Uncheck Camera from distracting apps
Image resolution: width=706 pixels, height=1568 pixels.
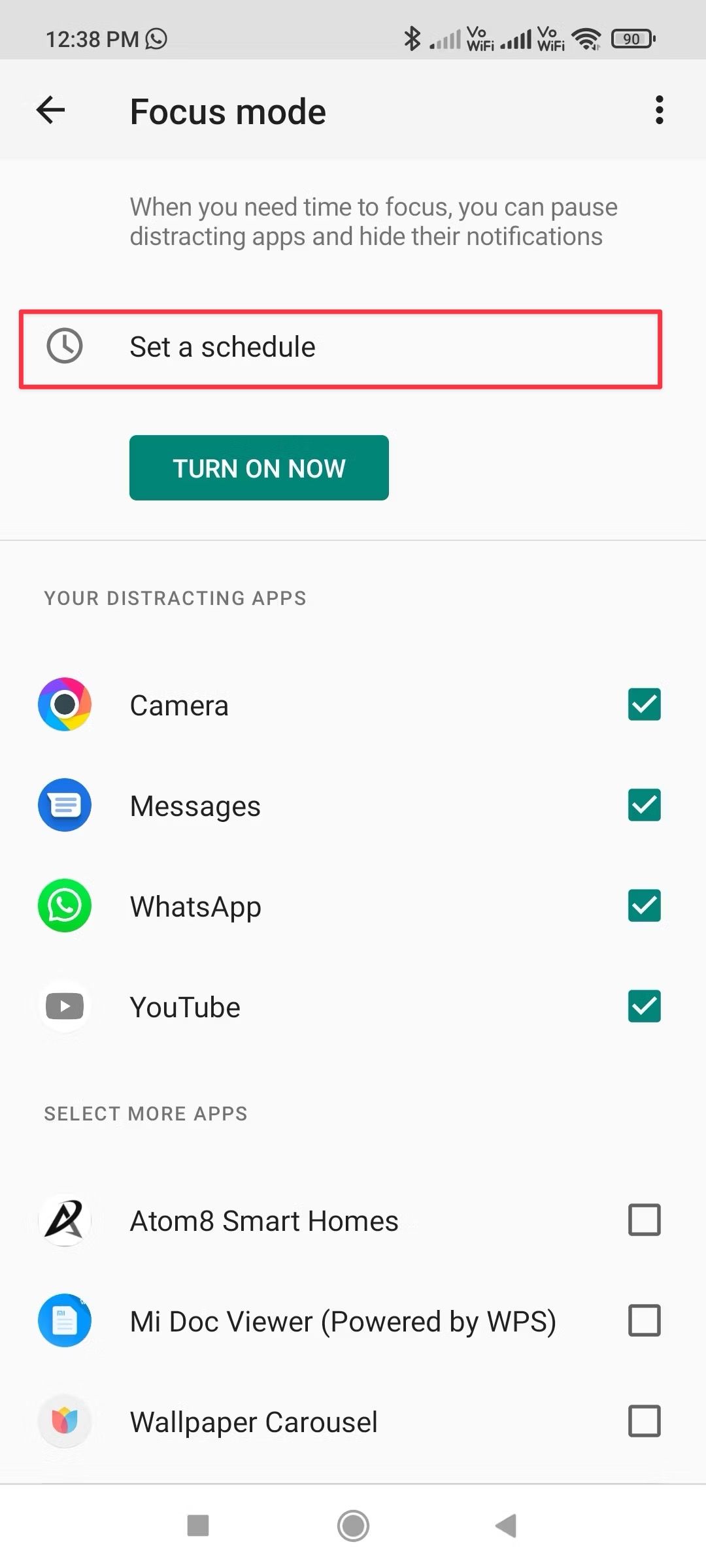(643, 704)
